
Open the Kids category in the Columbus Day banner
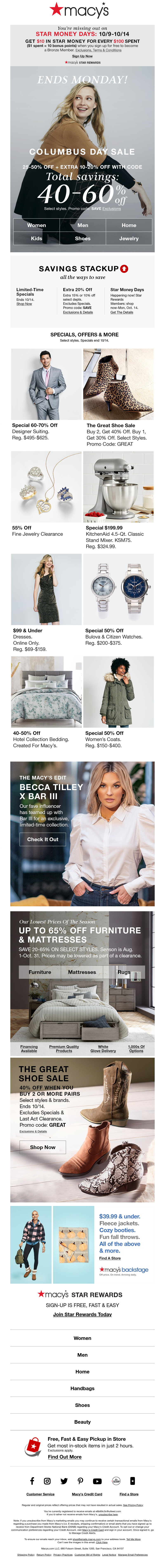[x=36, y=239]
